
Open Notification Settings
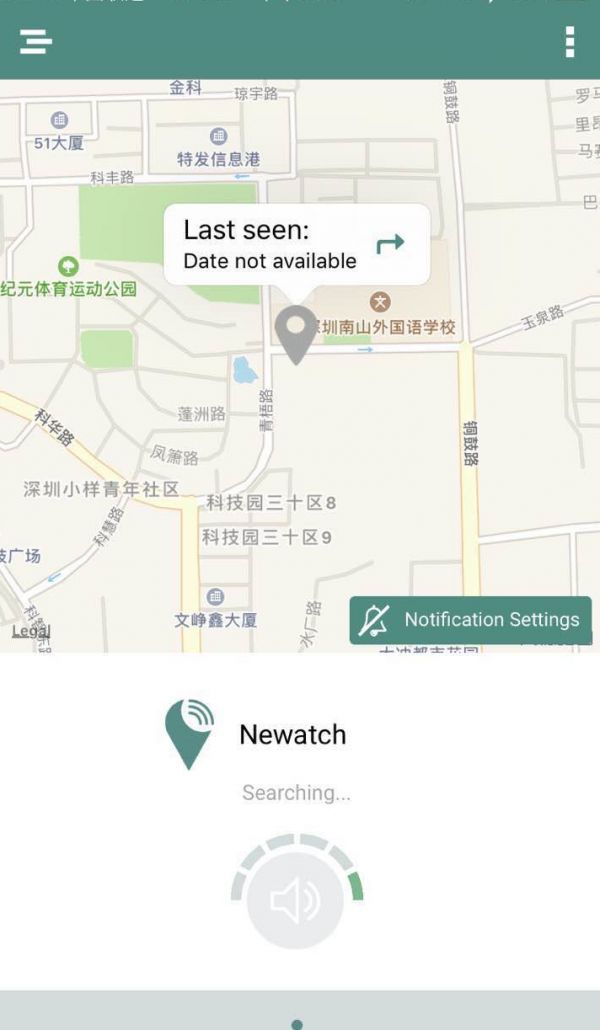470,620
